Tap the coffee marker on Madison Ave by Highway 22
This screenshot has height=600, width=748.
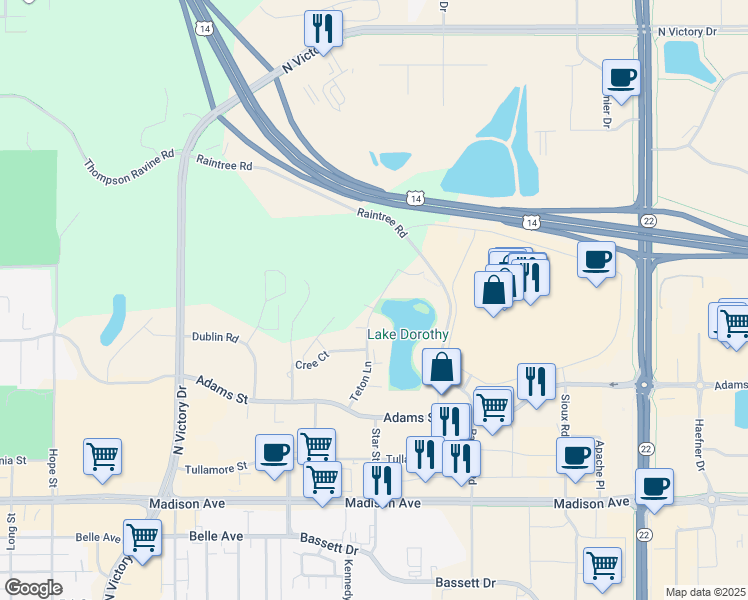coord(654,487)
